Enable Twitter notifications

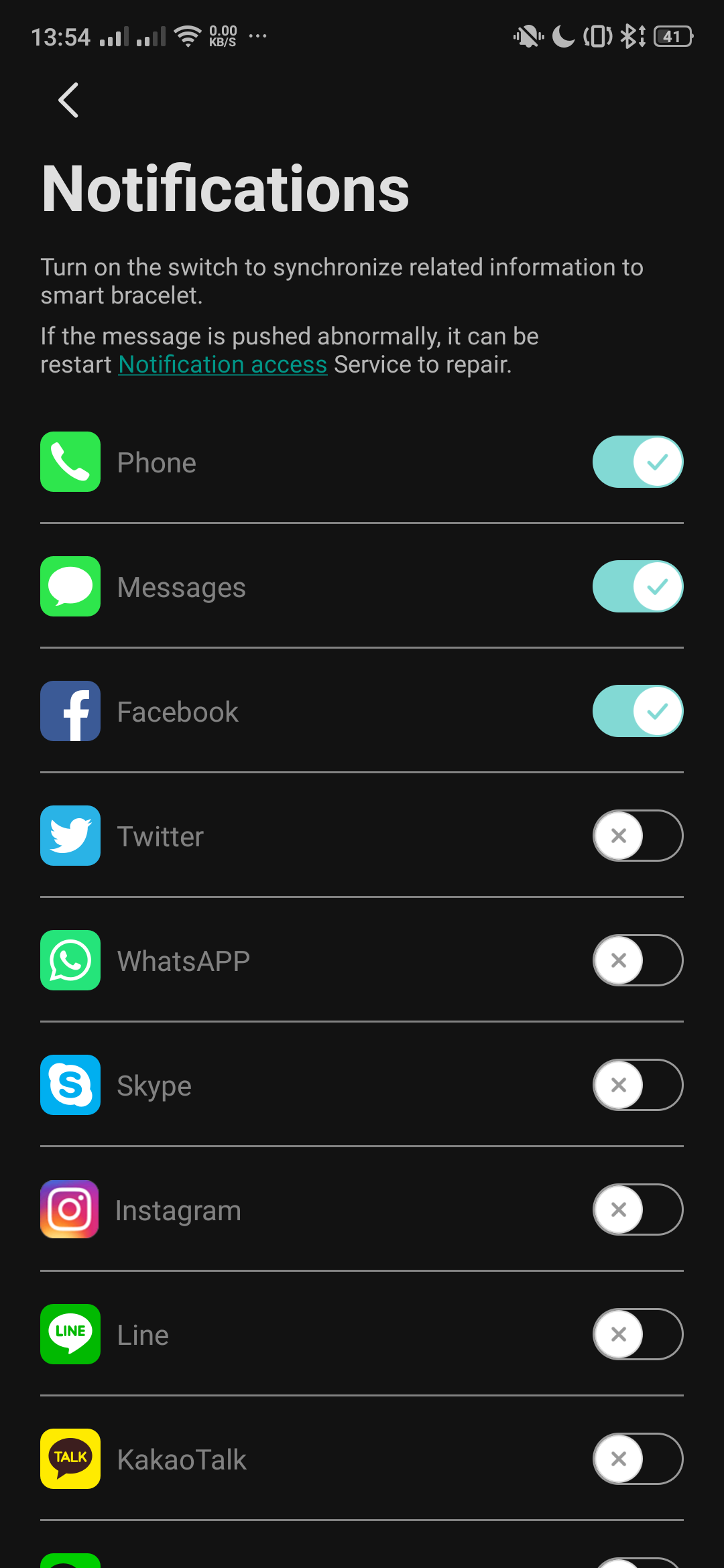click(638, 836)
